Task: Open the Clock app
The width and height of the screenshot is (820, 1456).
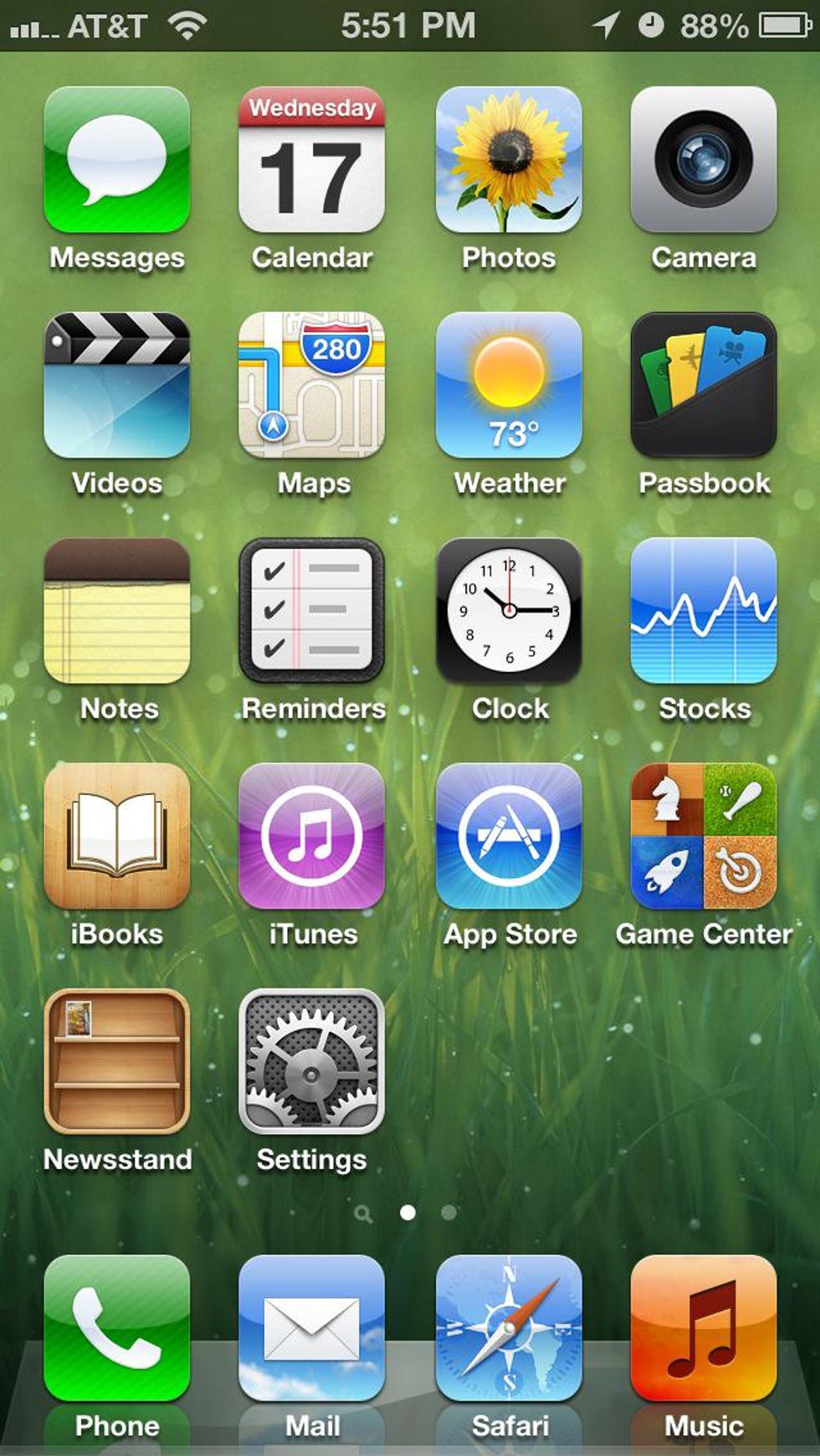Action: click(509, 611)
